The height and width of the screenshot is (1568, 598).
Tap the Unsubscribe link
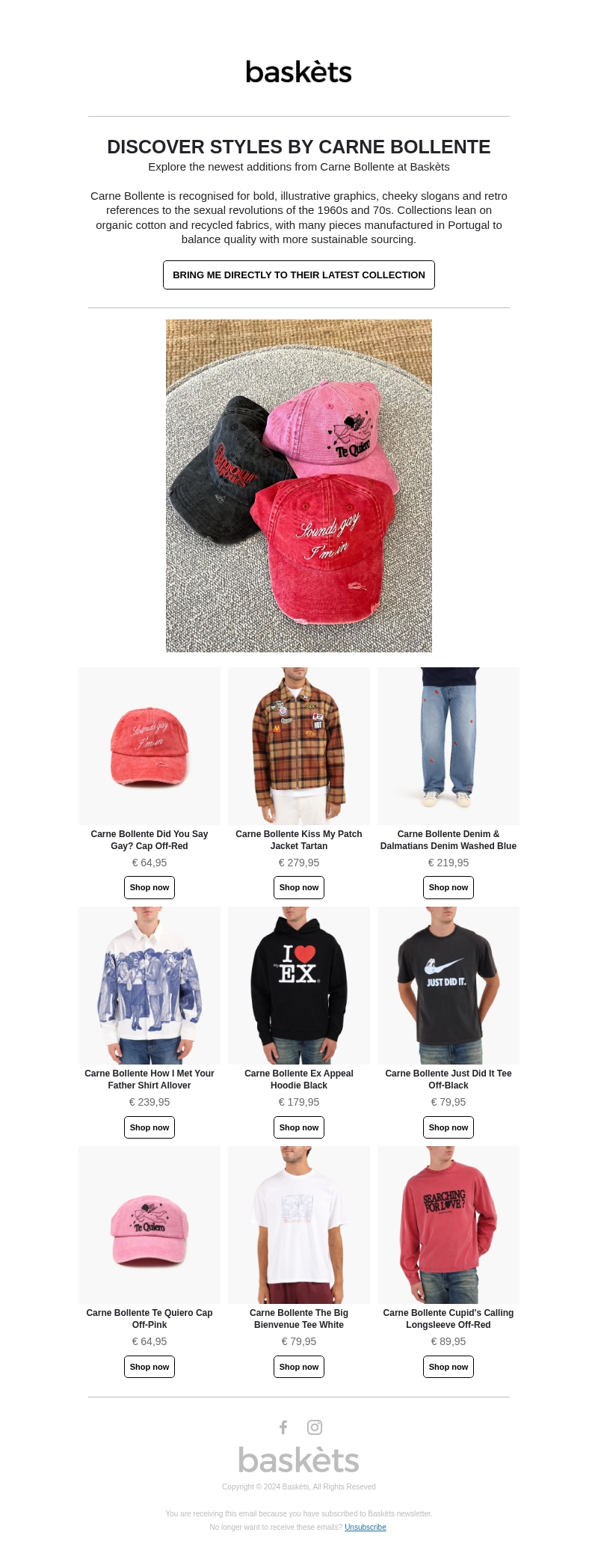coord(365,1527)
